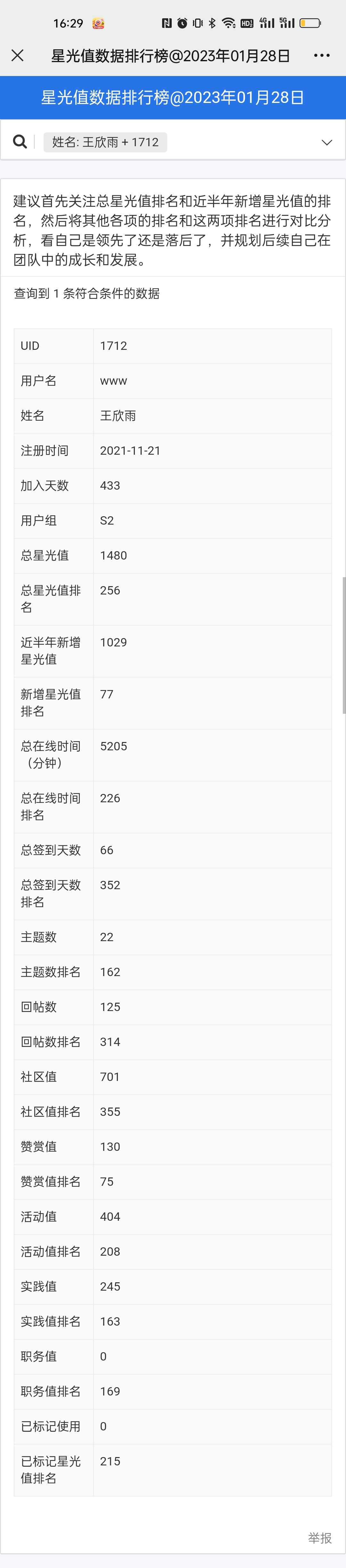The width and height of the screenshot is (346, 1568).
Task: Expand the search filter dropdown chevron
Action: (326, 142)
